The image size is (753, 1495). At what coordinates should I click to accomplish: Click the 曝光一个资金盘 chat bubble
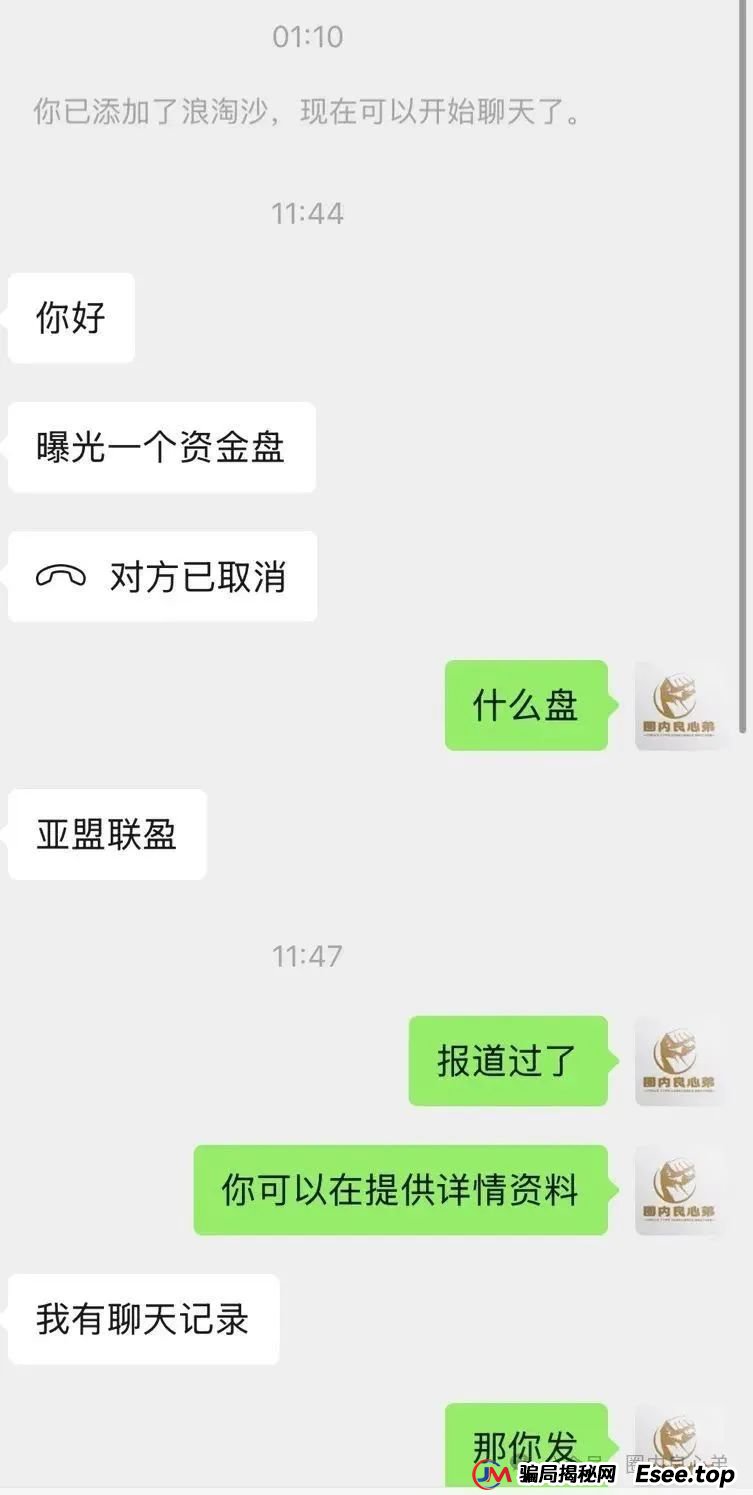pos(161,448)
